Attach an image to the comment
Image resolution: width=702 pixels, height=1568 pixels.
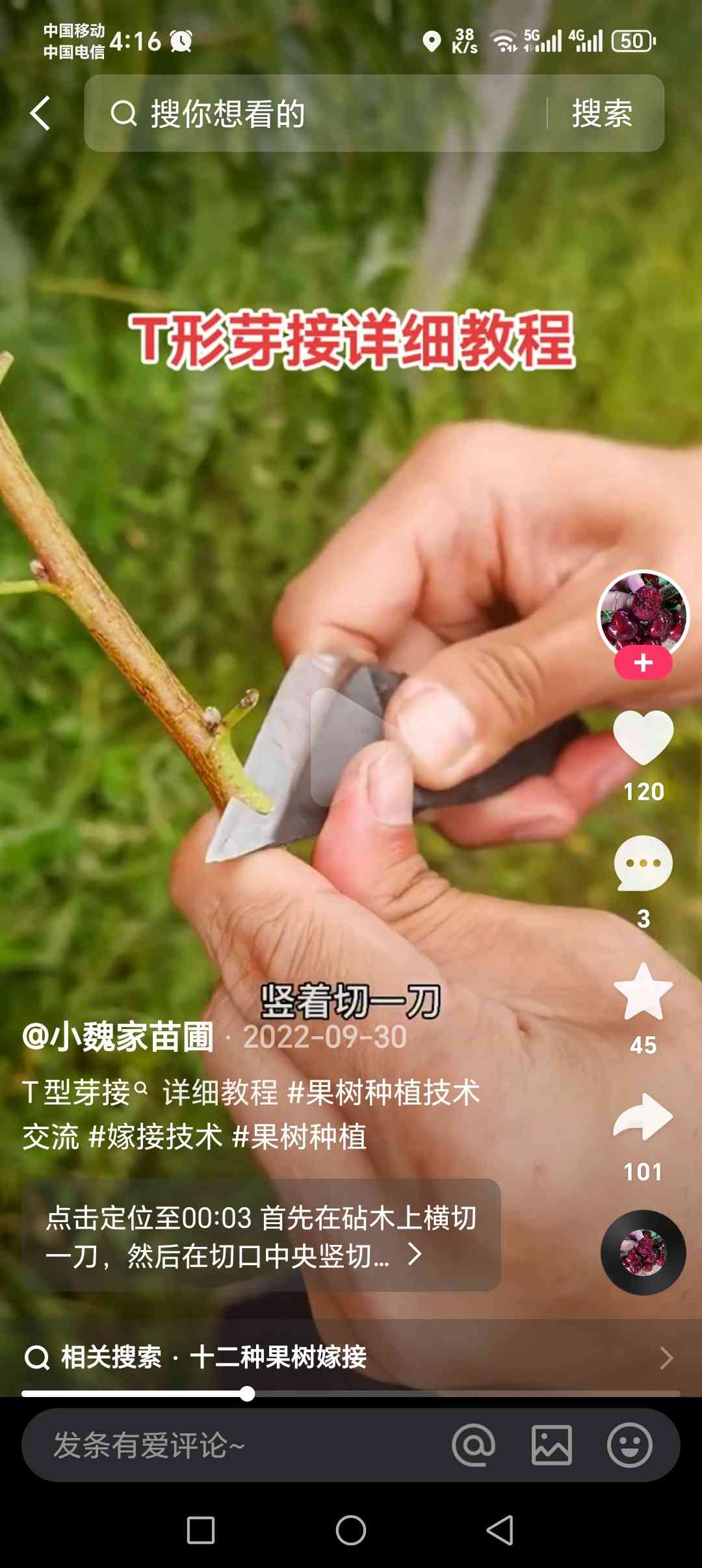click(x=551, y=1446)
